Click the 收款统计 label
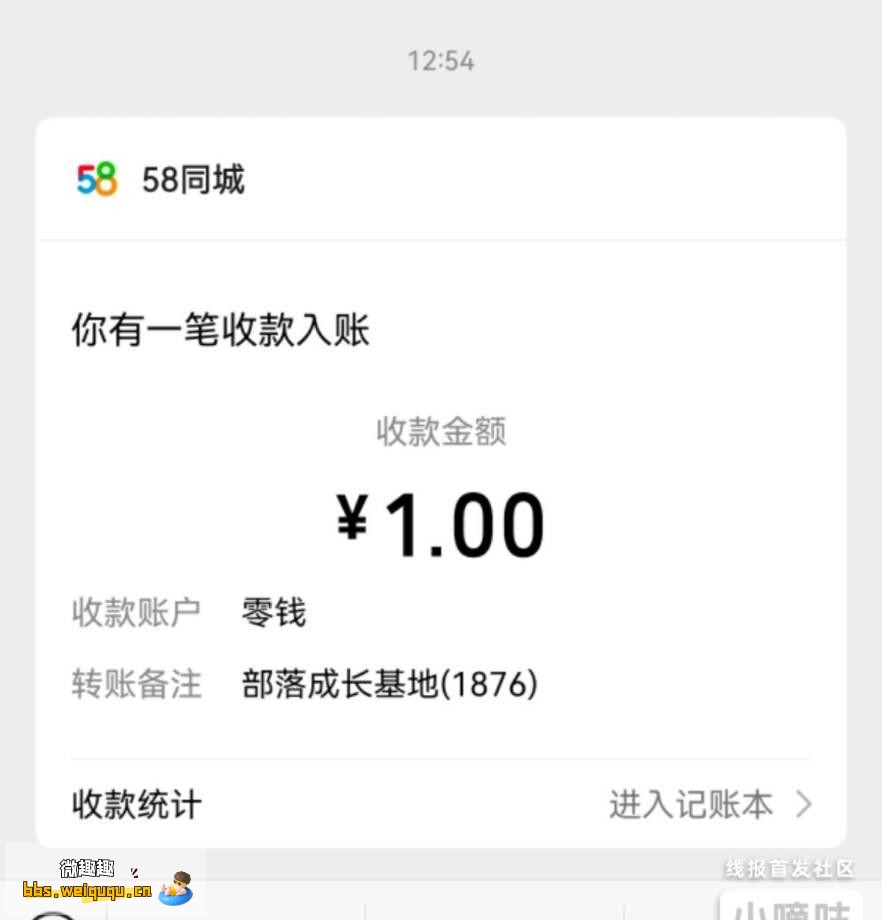Screen dimensions: 882x920 135,804
